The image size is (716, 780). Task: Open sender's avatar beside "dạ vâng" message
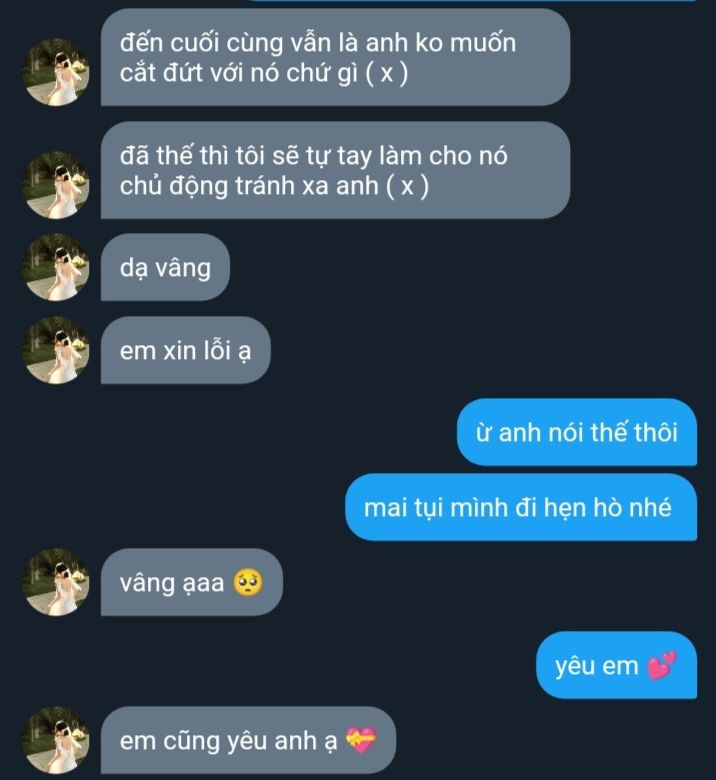pos(56,267)
